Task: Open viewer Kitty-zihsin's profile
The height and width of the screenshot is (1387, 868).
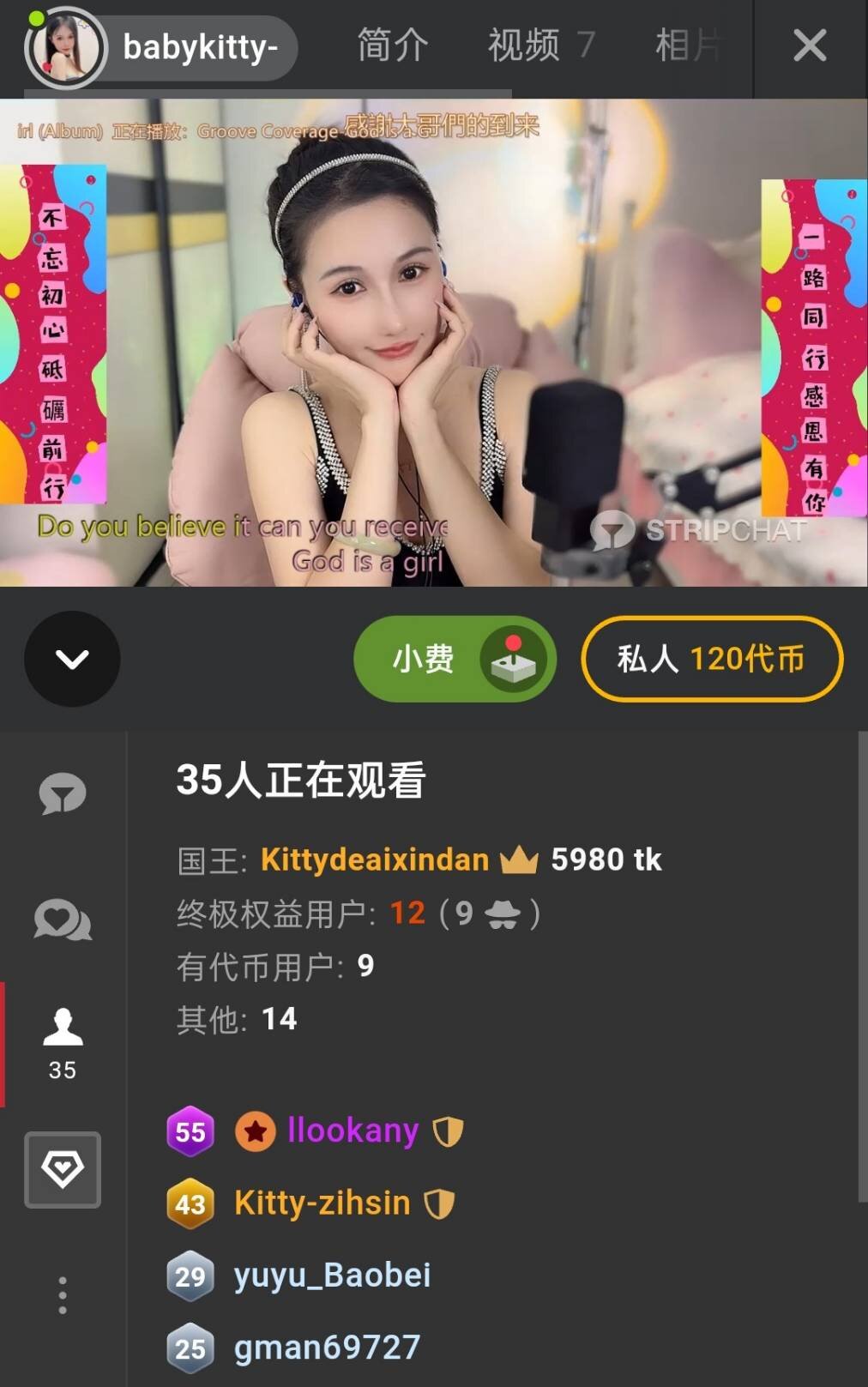Action: (x=322, y=1203)
